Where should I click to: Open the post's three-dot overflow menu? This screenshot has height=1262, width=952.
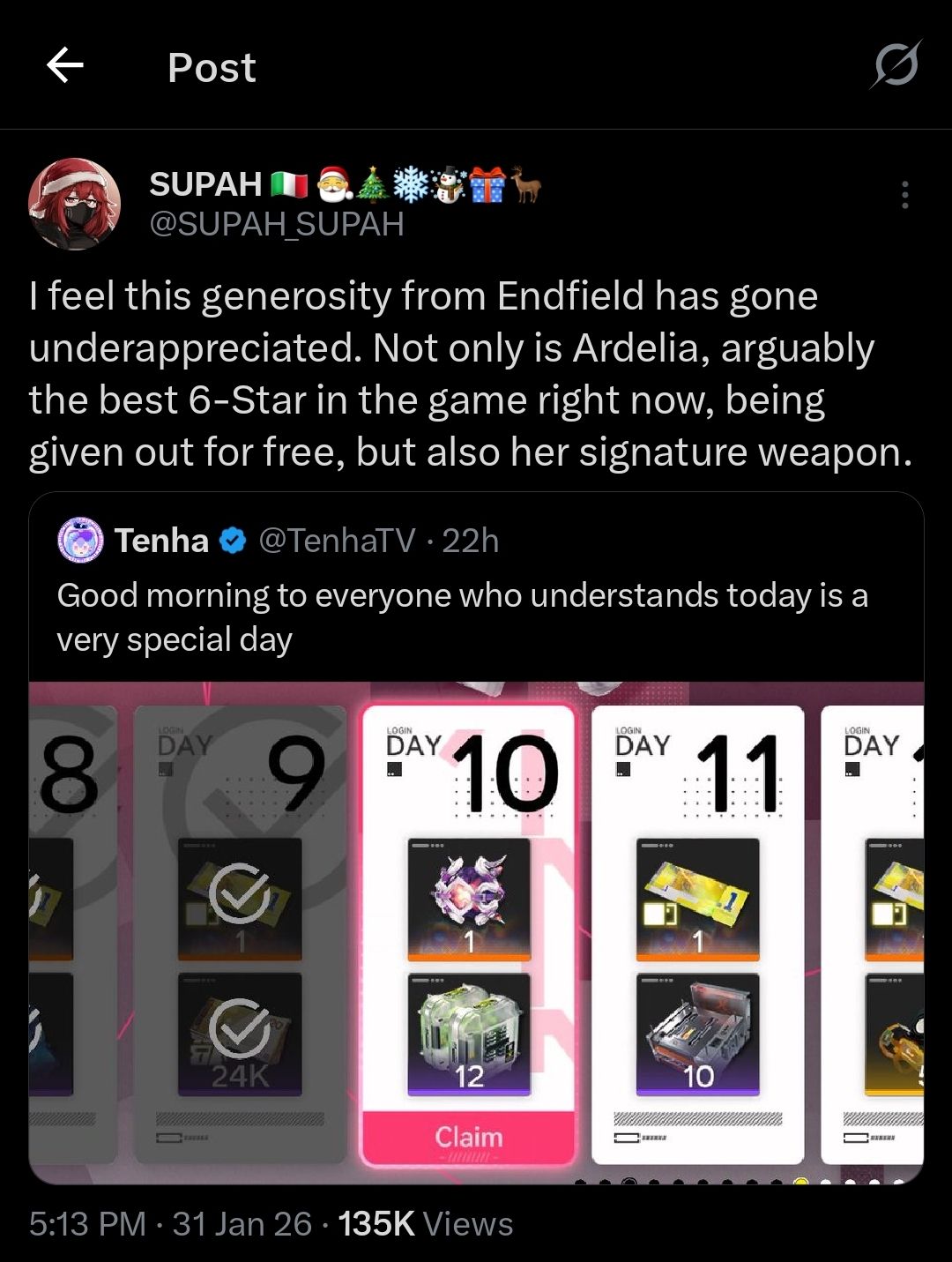[x=904, y=195]
